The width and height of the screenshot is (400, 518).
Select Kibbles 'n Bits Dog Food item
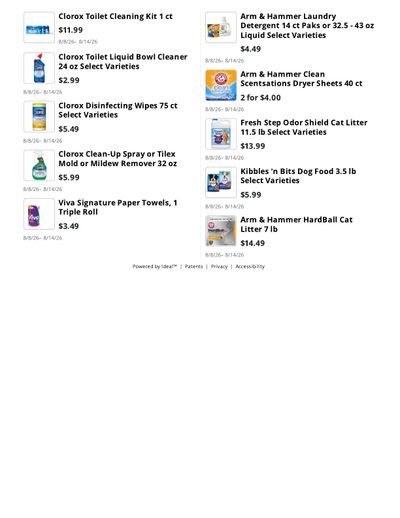tap(298, 176)
